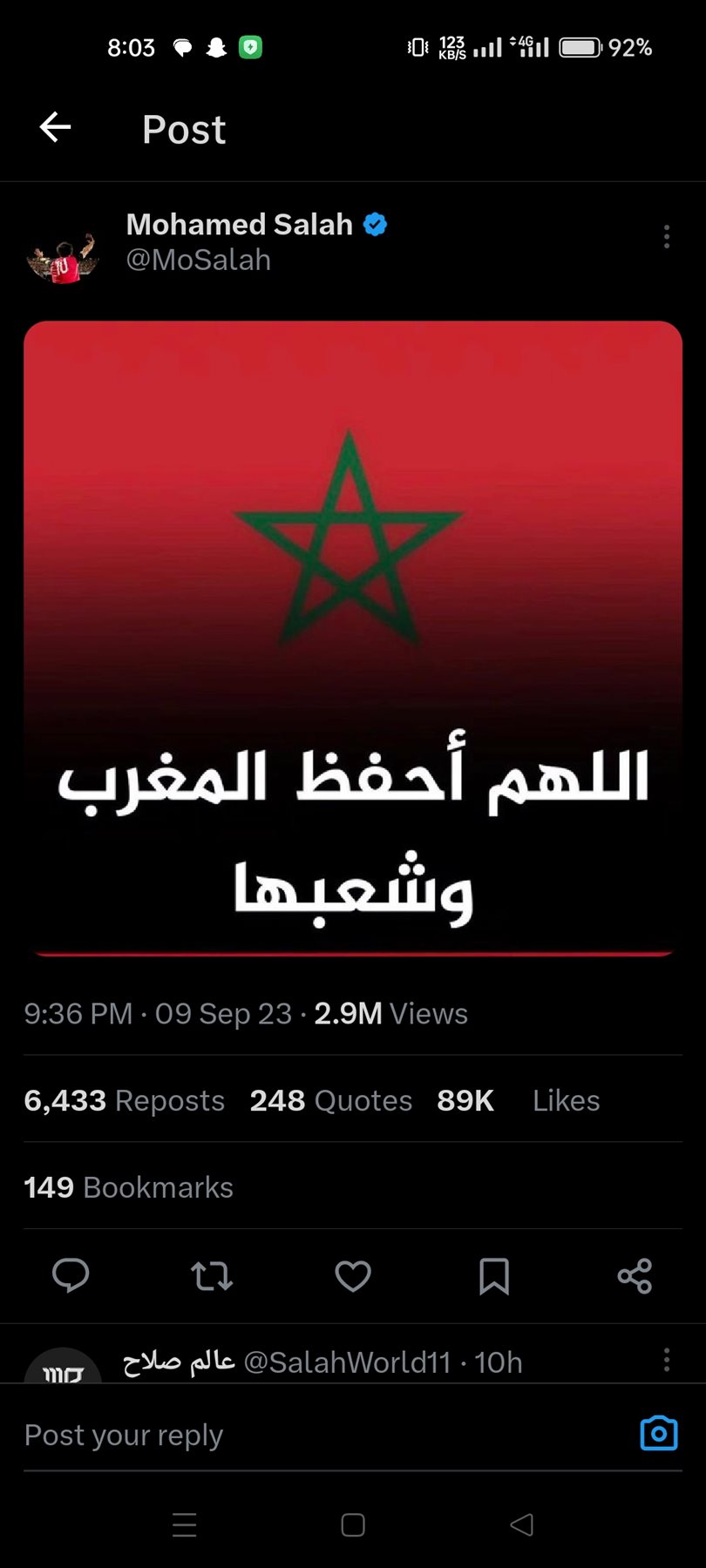View the 89K Likes list
Screen dimensions: 706x1568
coord(518,1100)
